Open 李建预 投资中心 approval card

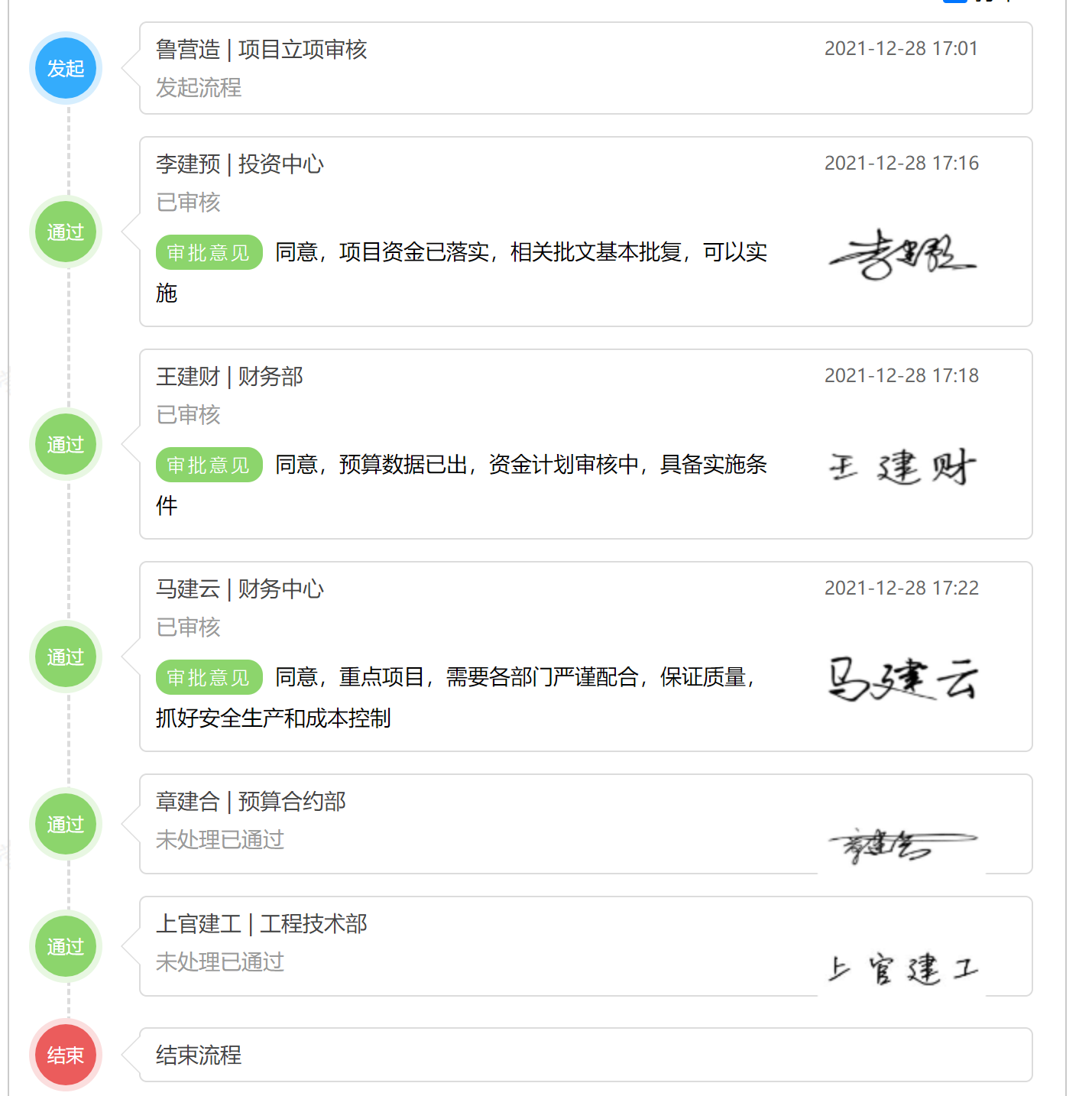coord(585,232)
